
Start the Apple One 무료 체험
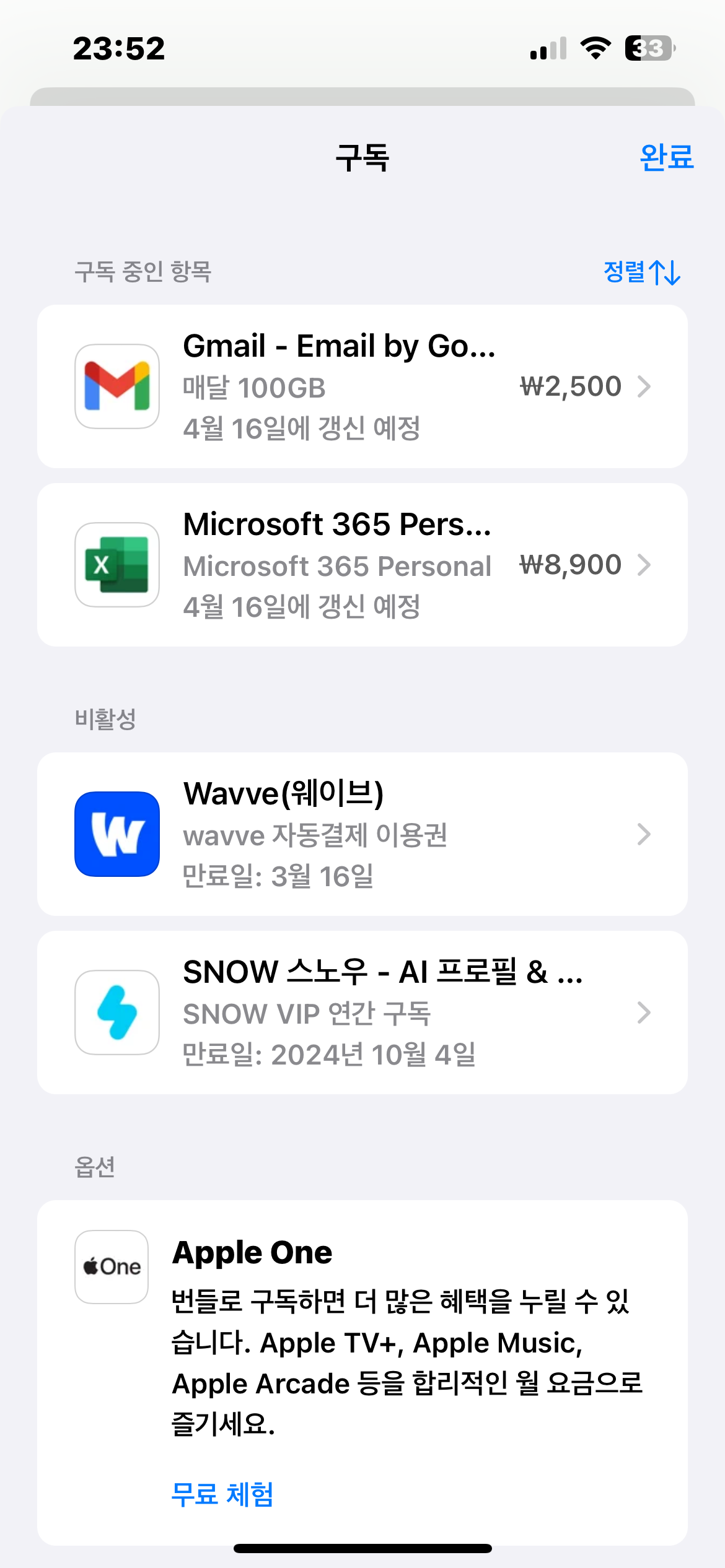(222, 1494)
